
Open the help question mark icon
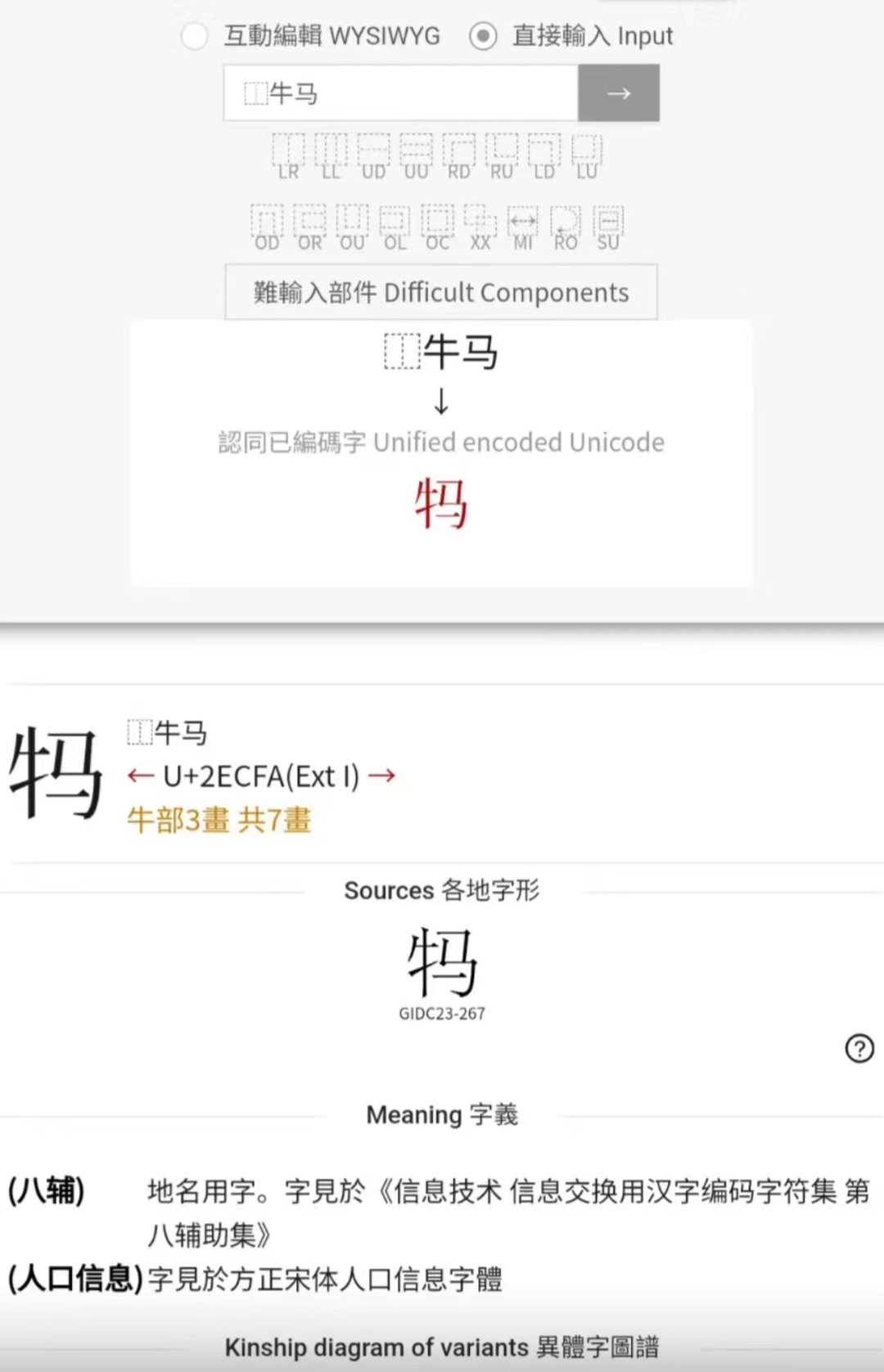pyautogui.click(x=859, y=1048)
